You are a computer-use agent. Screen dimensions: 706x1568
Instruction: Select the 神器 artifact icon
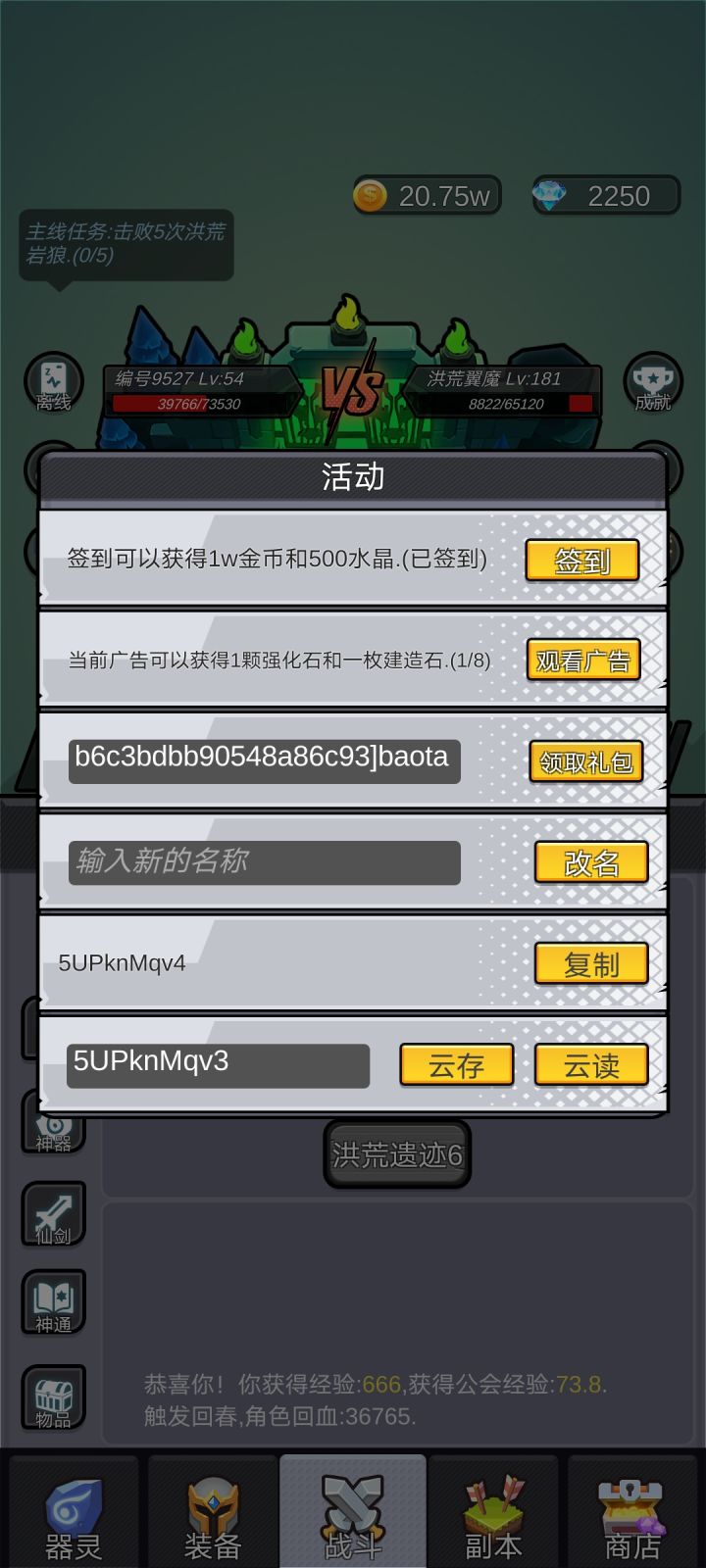(x=54, y=1127)
